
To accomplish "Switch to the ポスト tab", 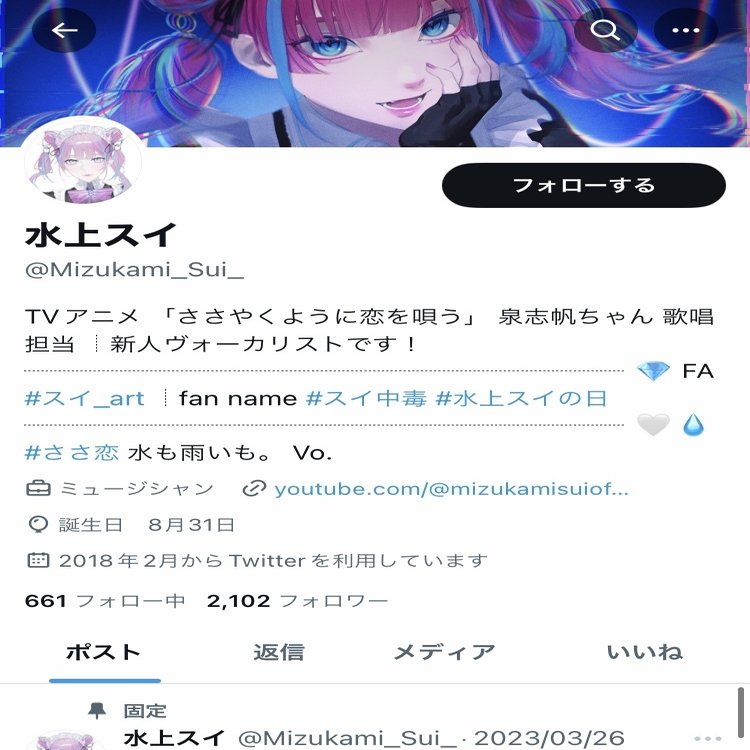I will click(x=103, y=652).
